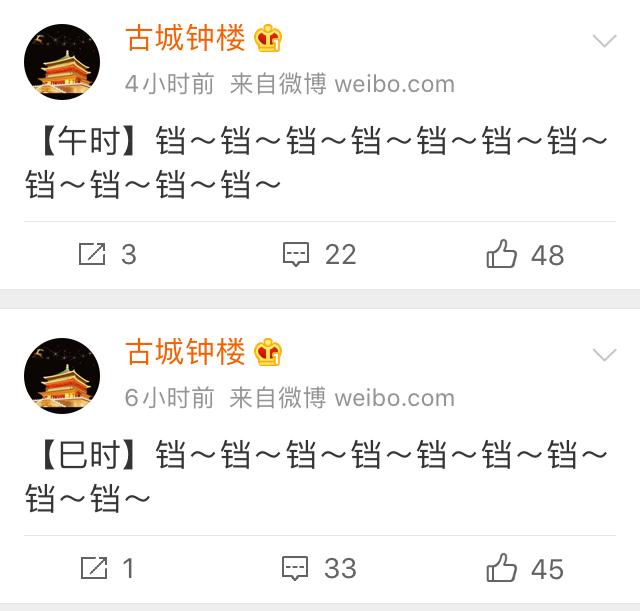The image size is (640, 611).
Task: Open avatar on the 巳时 post
Action: pyautogui.click(x=62, y=376)
